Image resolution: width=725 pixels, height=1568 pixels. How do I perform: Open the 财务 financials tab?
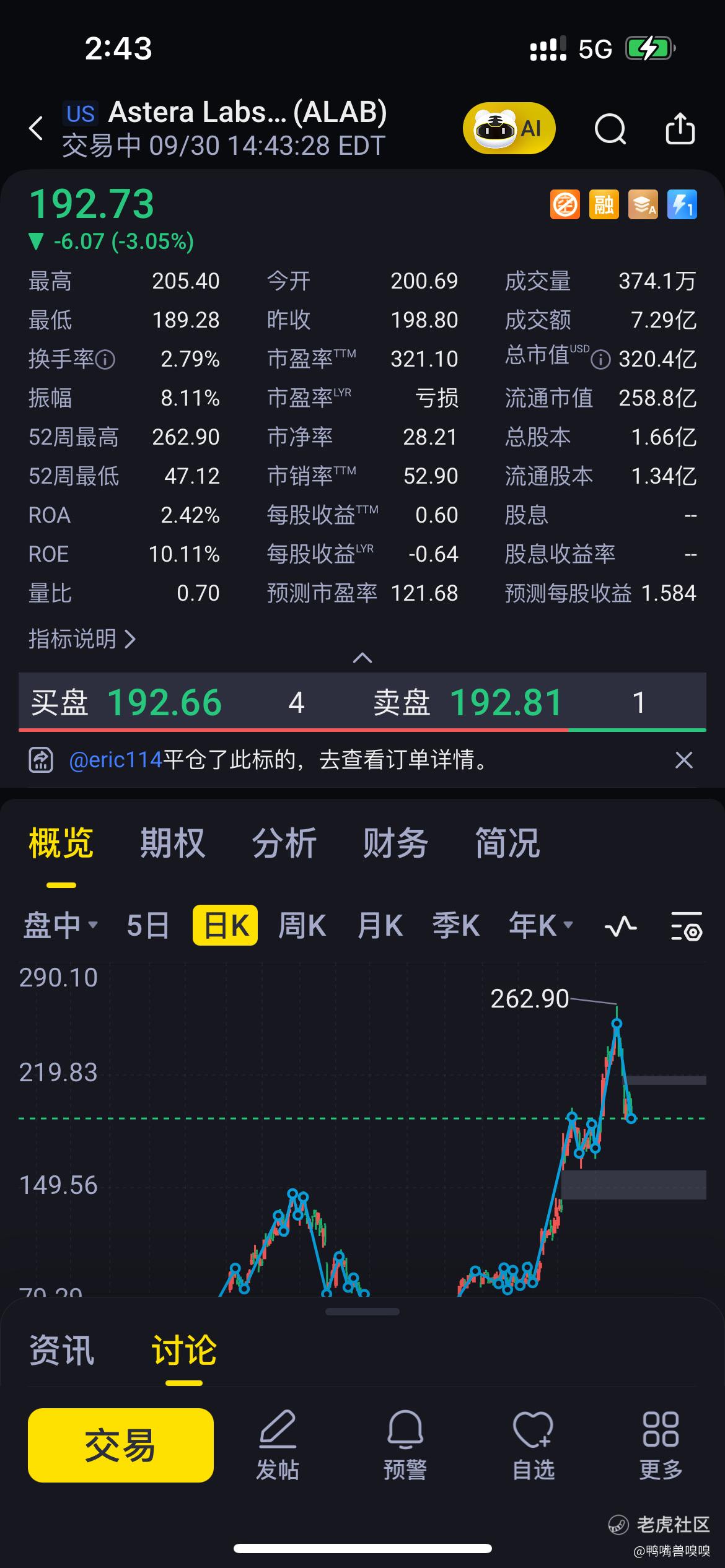[x=395, y=843]
